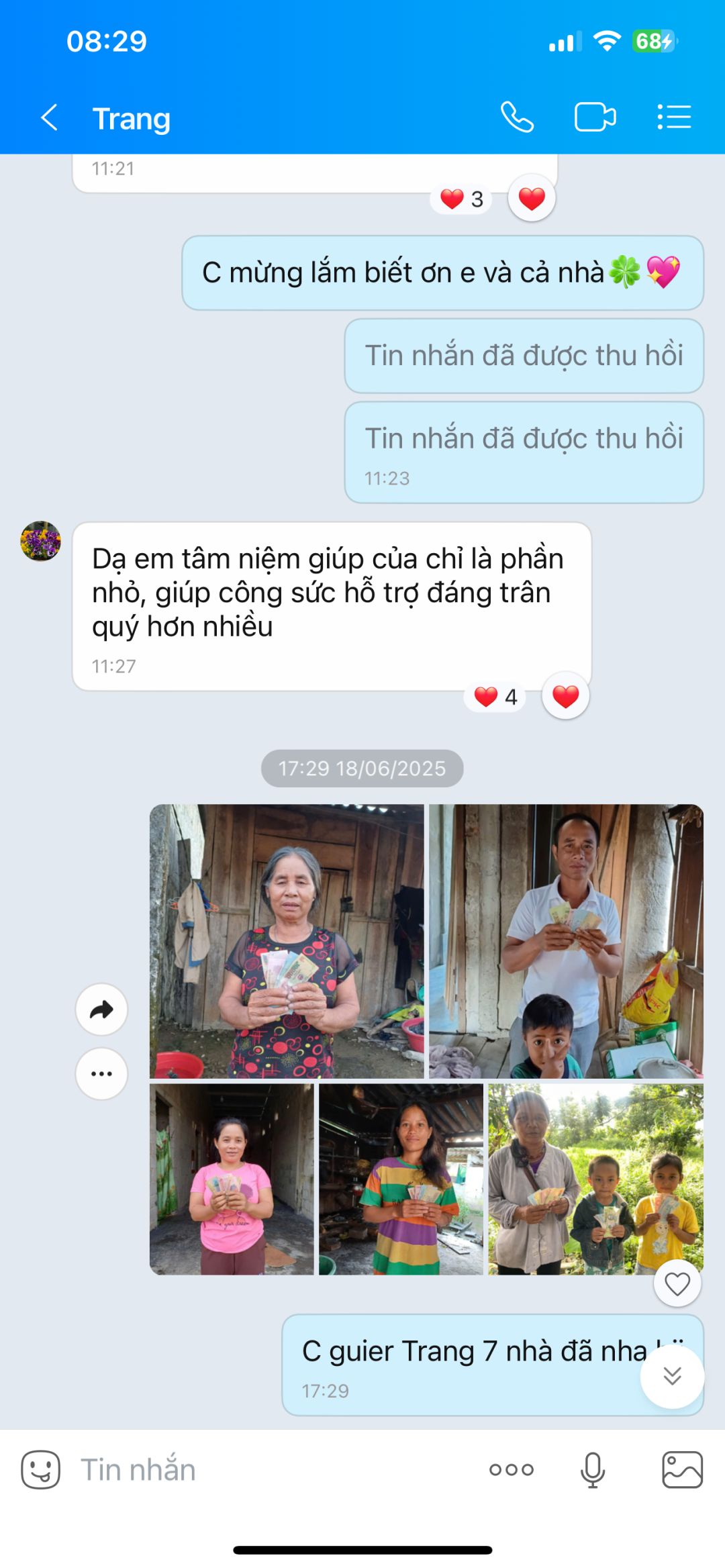Record a voice message
Image resolution: width=725 pixels, height=1568 pixels.
coord(592,1469)
